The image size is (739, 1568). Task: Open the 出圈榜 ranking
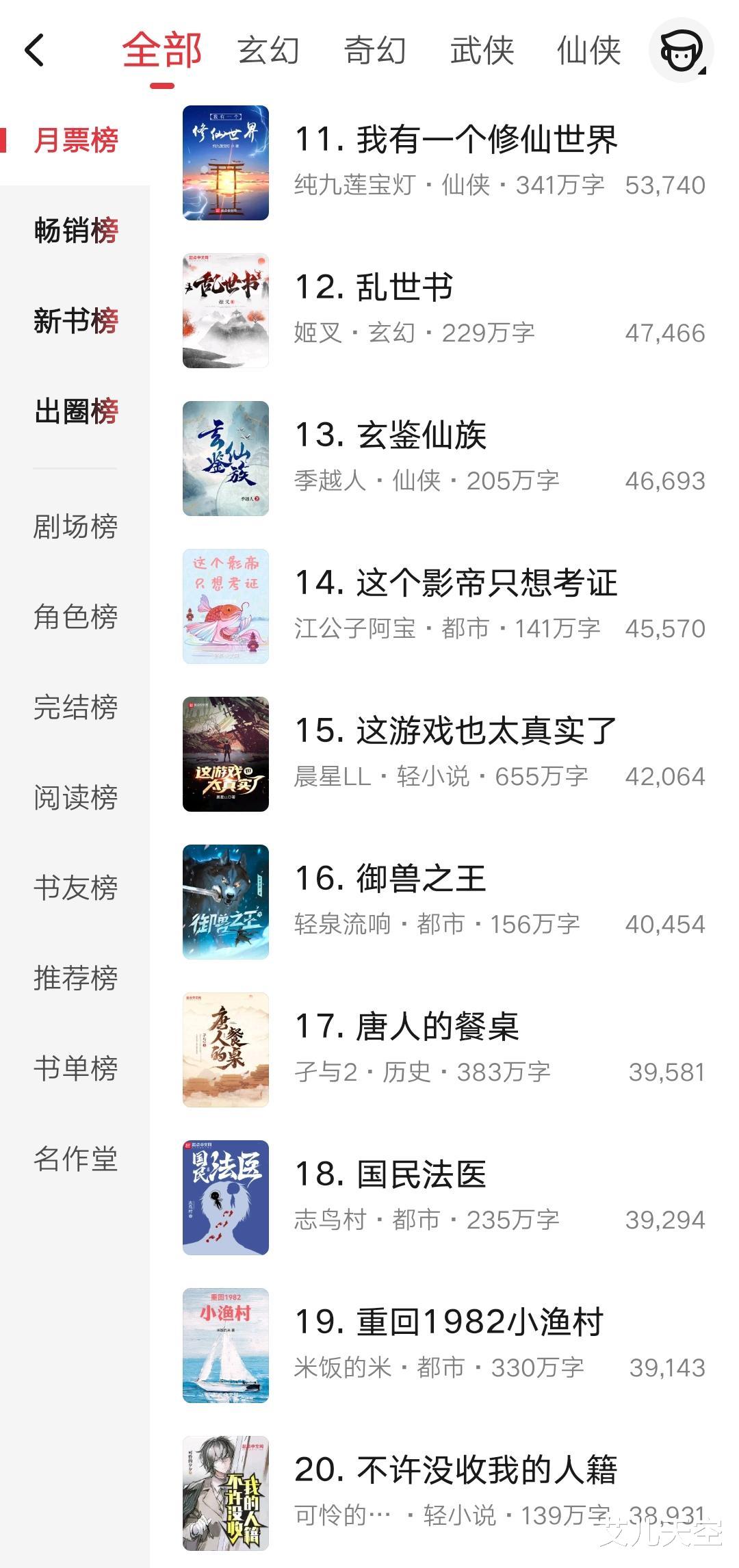click(x=76, y=411)
